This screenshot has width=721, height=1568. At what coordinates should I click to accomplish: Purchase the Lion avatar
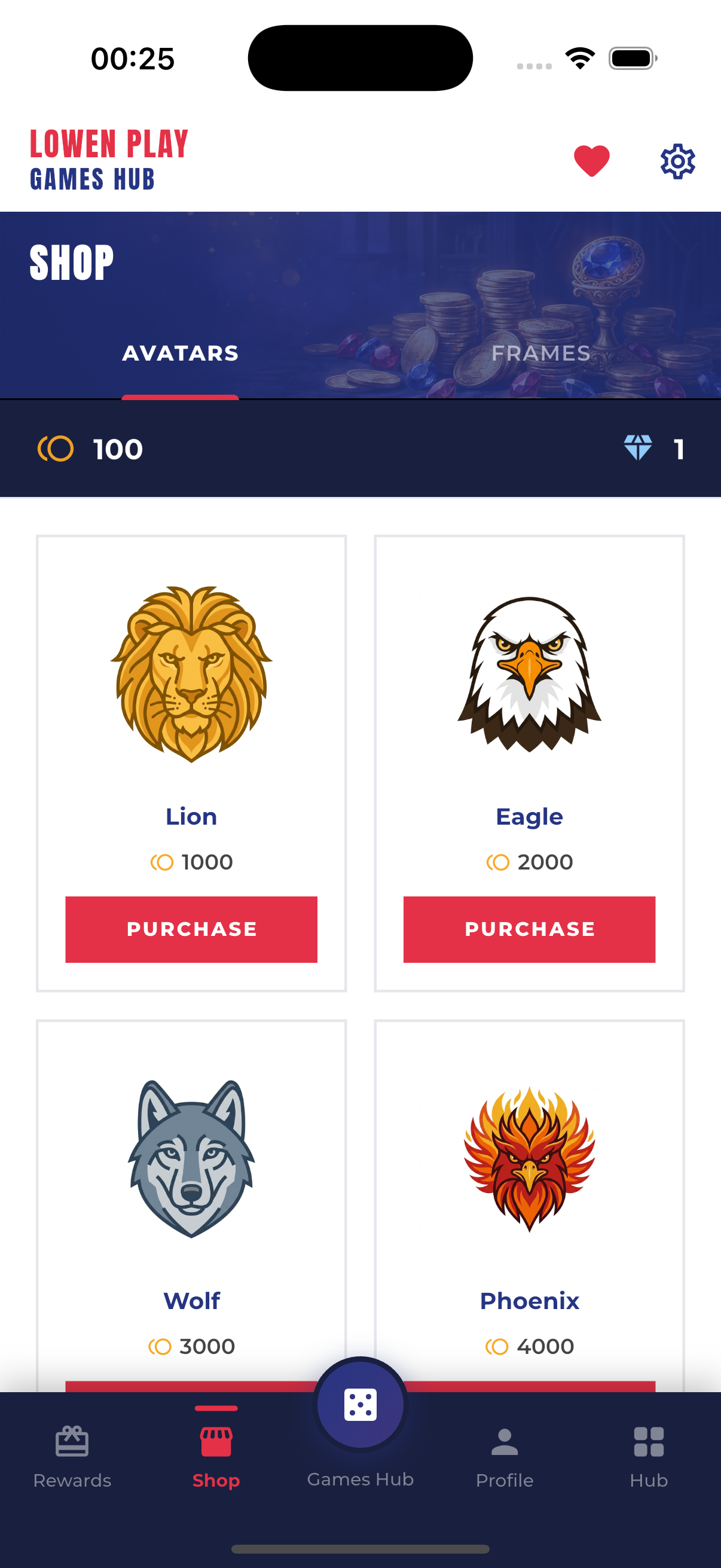pyautogui.click(x=191, y=929)
